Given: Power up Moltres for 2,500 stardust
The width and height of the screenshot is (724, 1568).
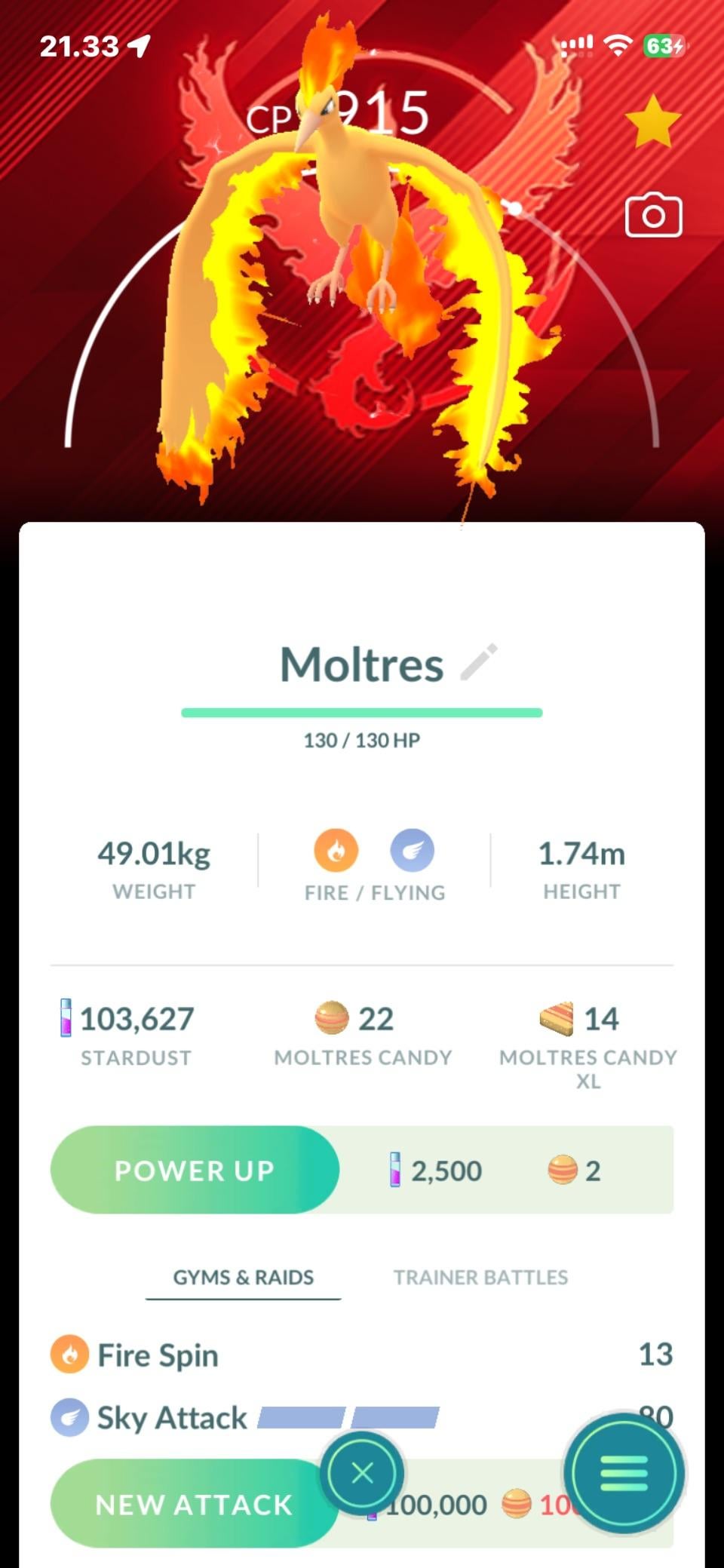Looking at the screenshot, I should click(x=195, y=1170).
